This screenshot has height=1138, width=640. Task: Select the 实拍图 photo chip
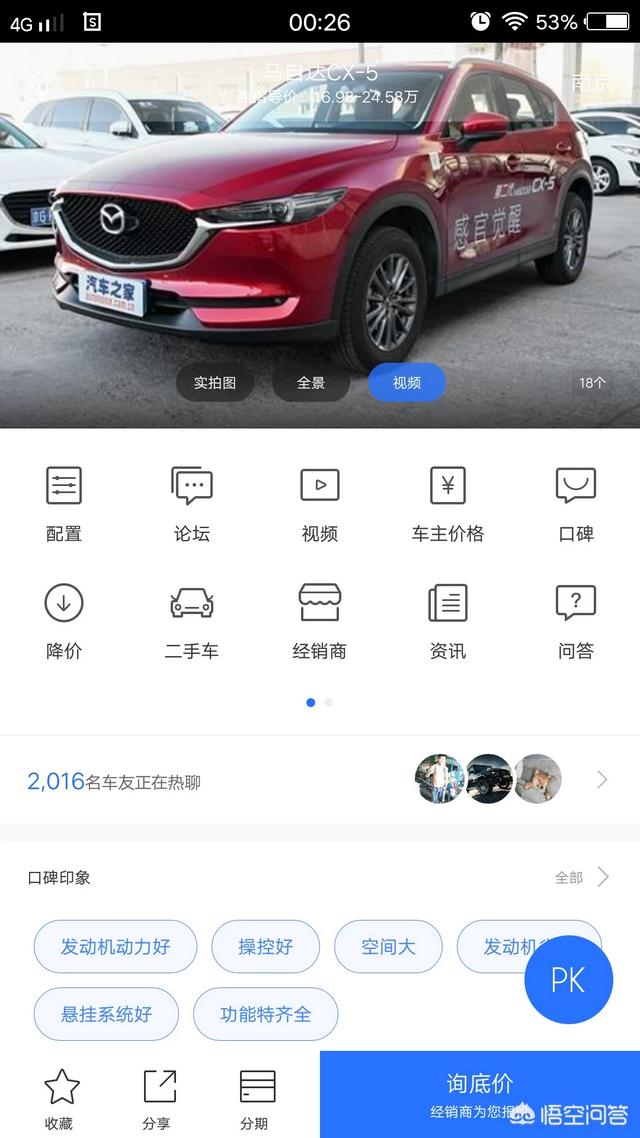coord(215,382)
